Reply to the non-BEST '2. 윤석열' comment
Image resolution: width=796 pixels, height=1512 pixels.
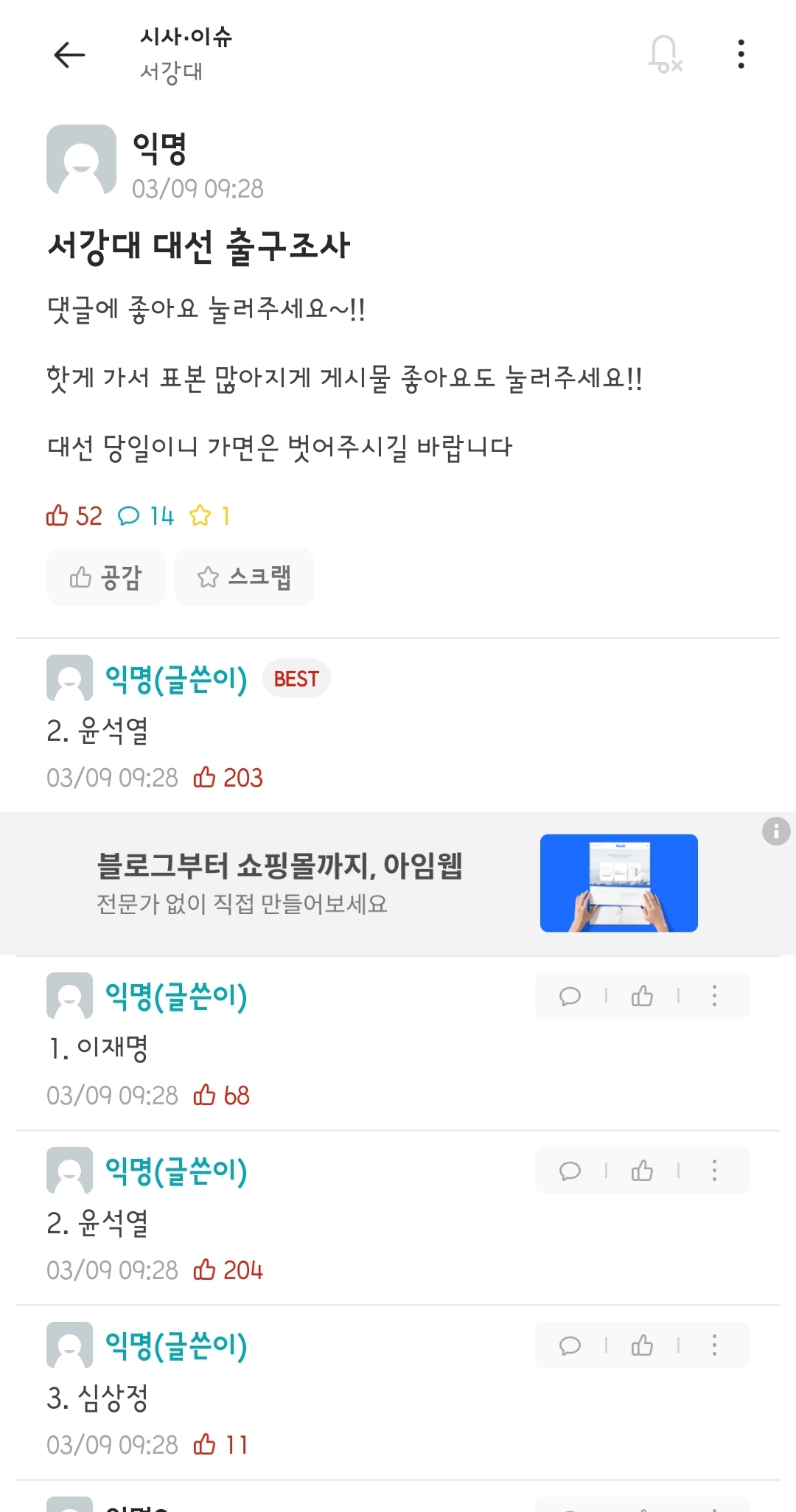click(570, 1171)
